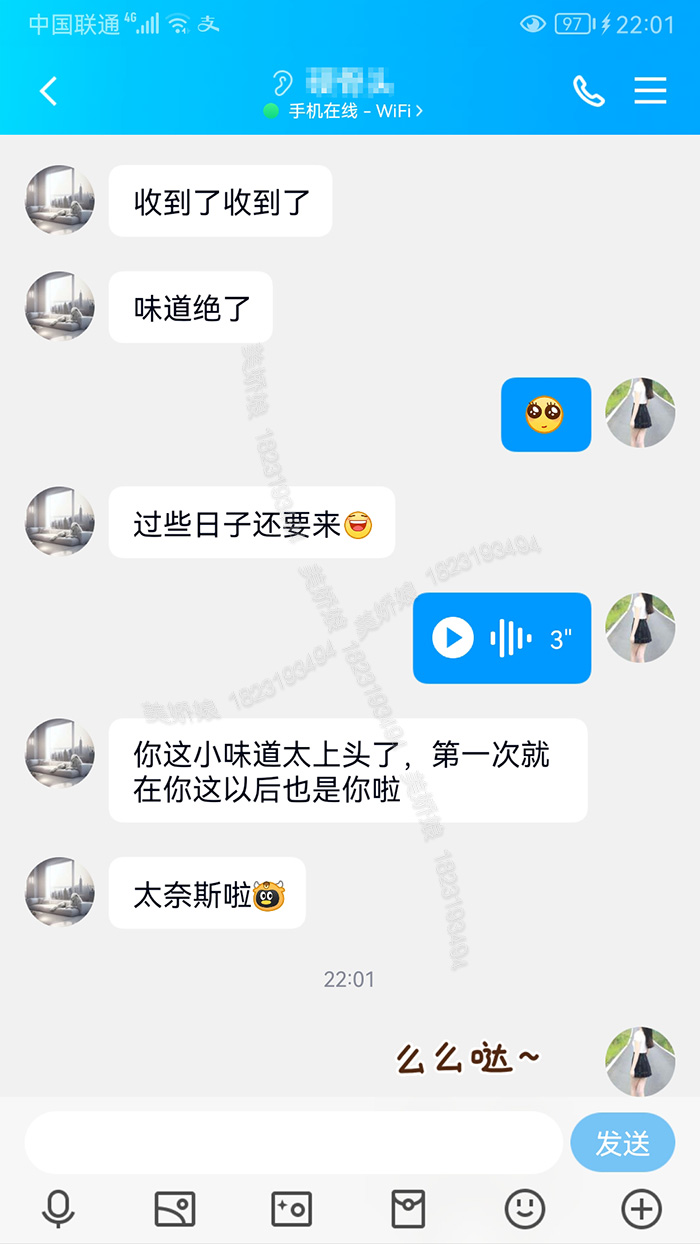This screenshot has width=700, height=1244.
Task: Tap the 发送 send button
Action: (622, 1142)
